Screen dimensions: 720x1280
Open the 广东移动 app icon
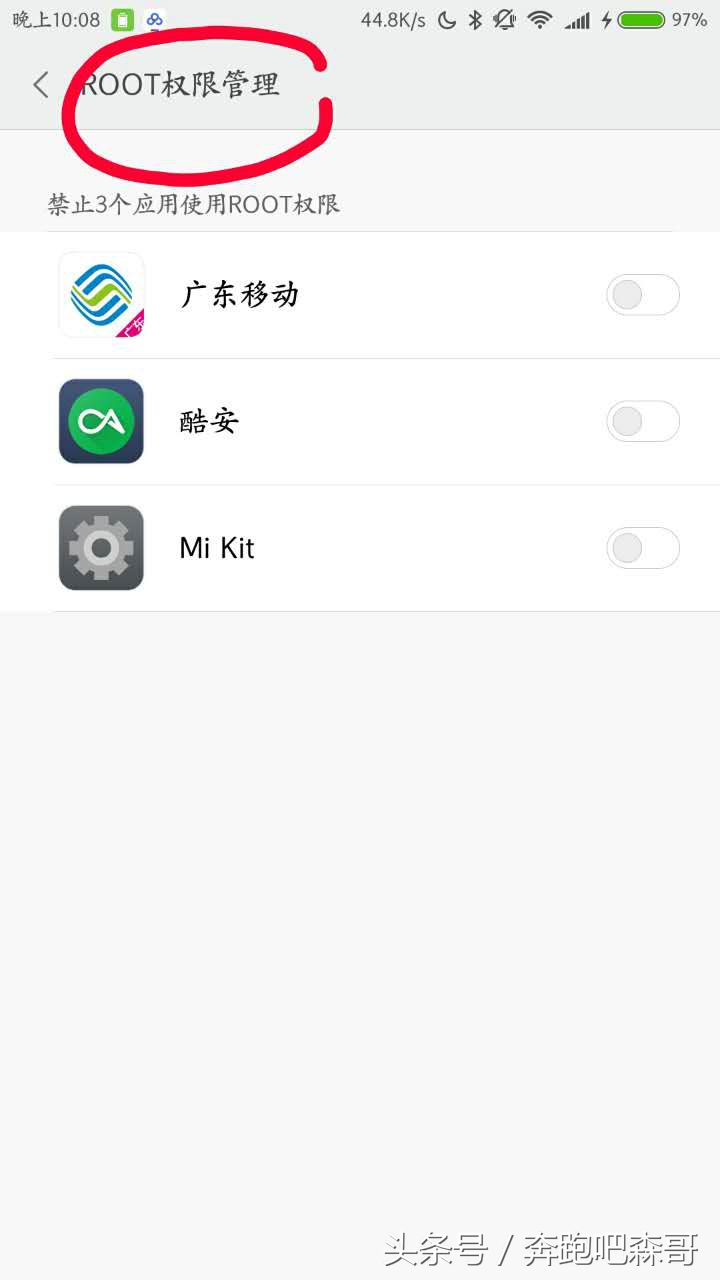(x=101, y=295)
